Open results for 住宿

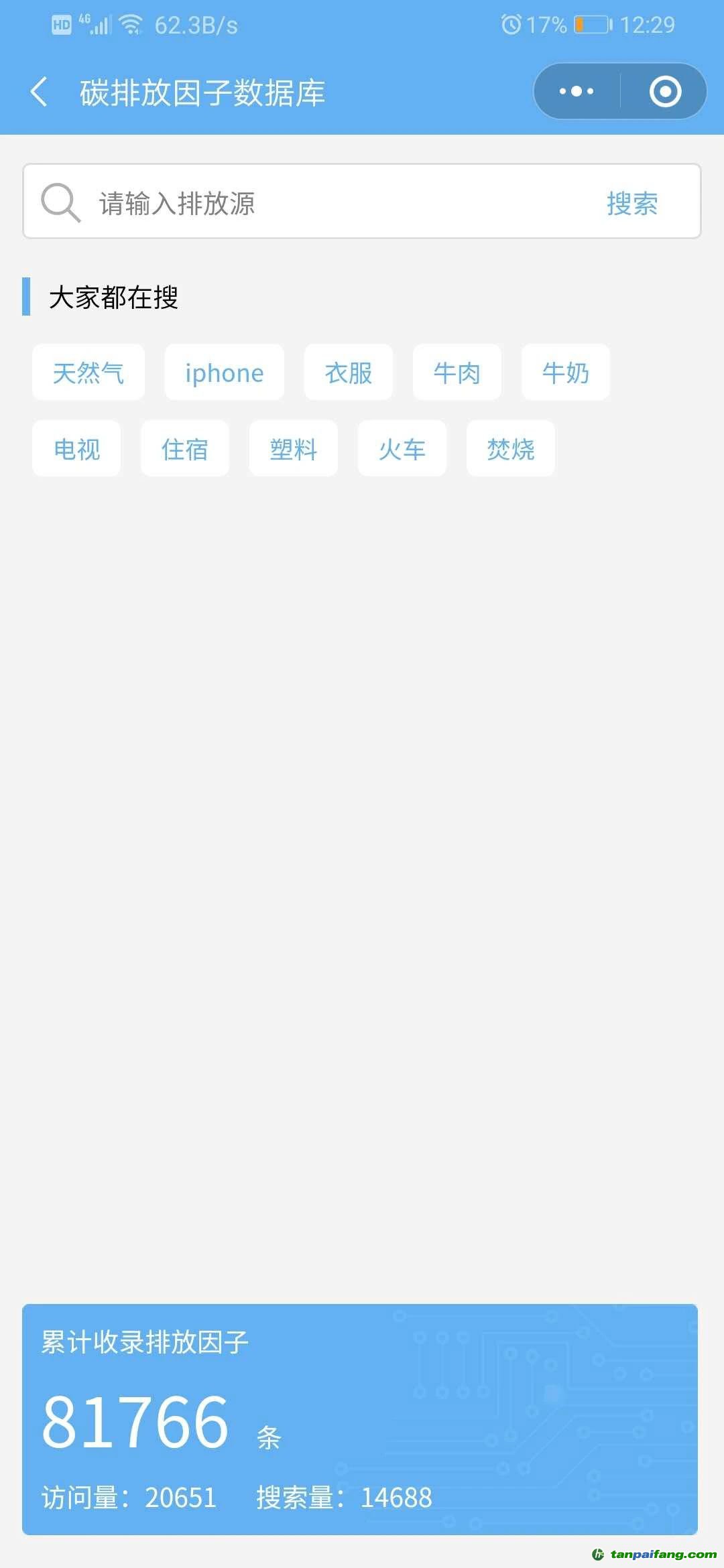(185, 449)
